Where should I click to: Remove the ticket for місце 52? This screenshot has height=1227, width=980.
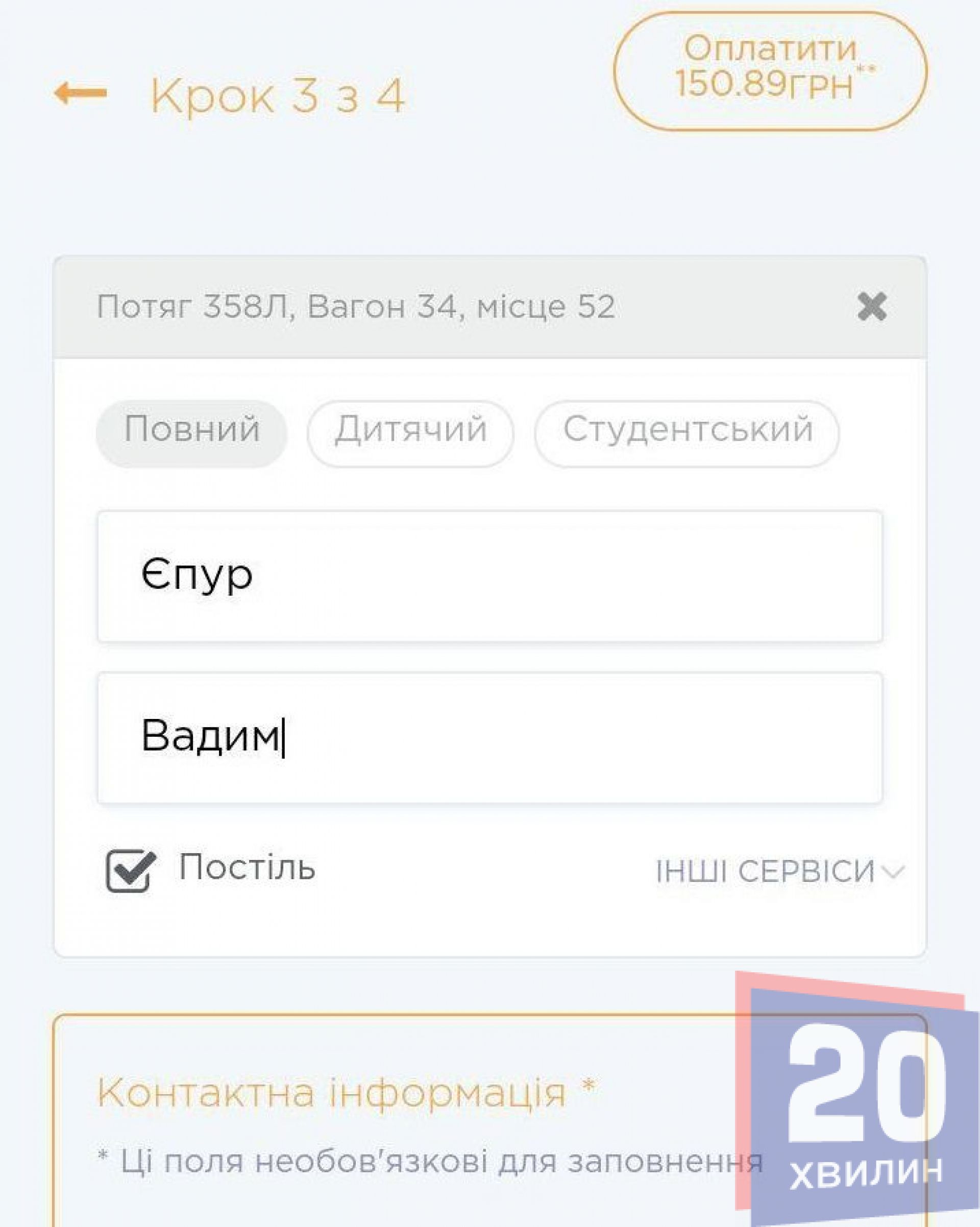click(x=871, y=307)
